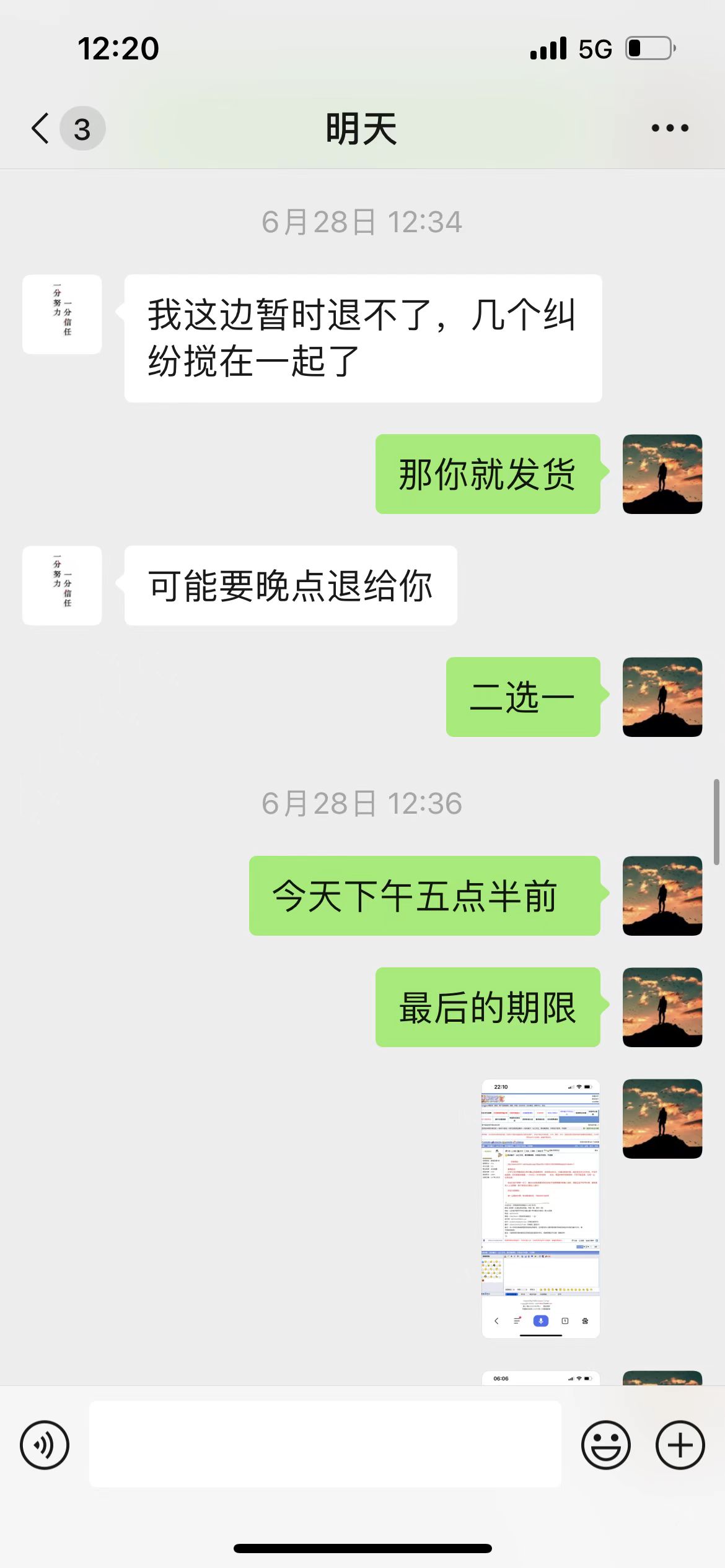Open the plus attachments menu

(680, 1445)
